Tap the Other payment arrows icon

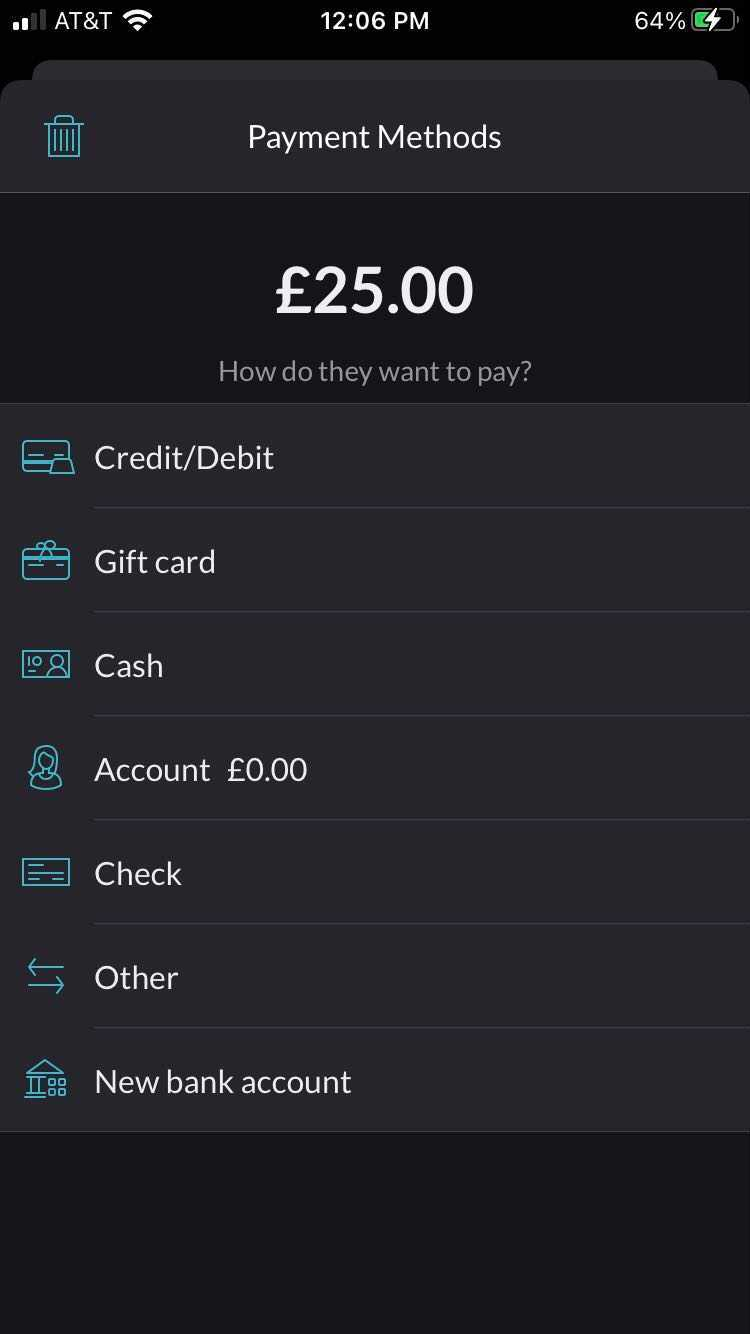pyautogui.click(x=46, y=977)
